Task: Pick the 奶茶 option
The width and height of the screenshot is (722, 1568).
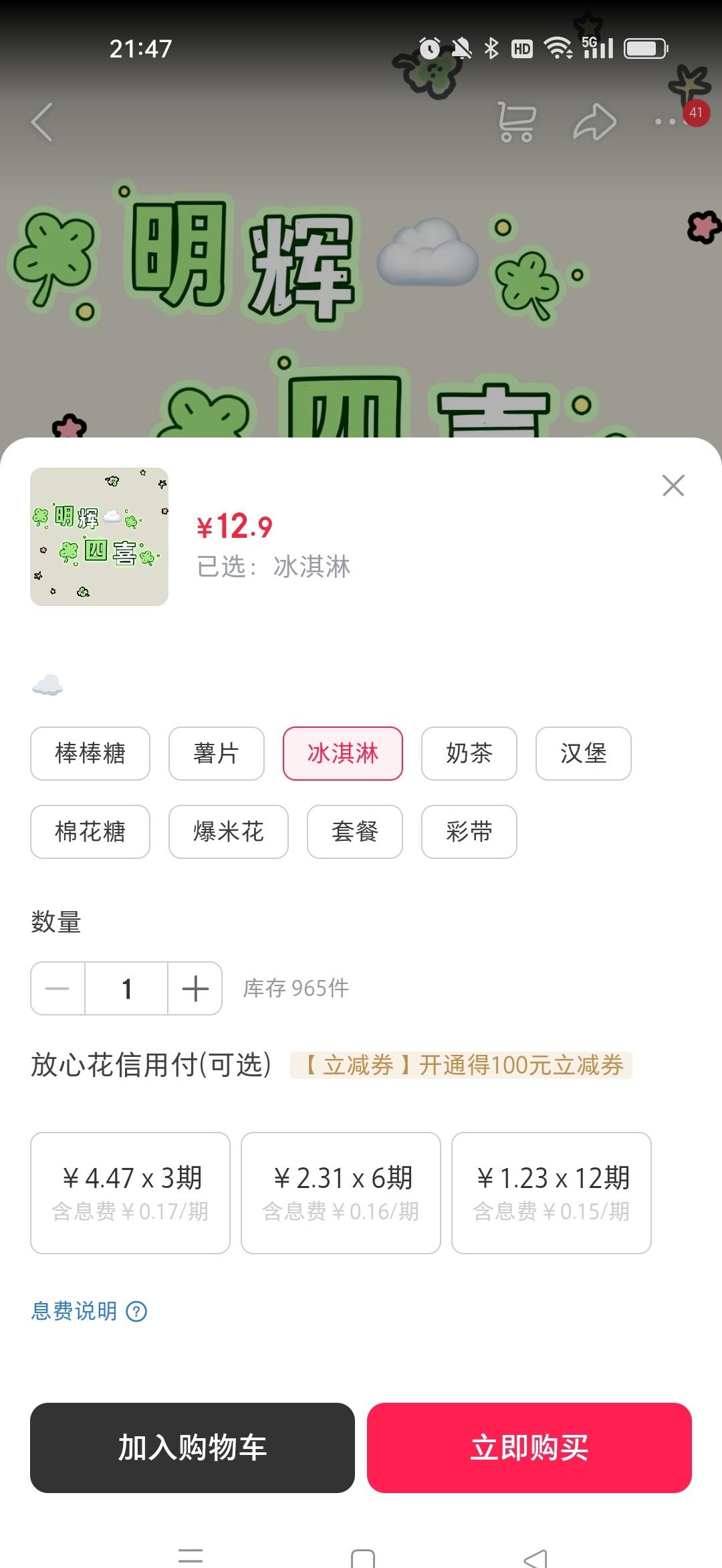Action: (x=469, y=753)
